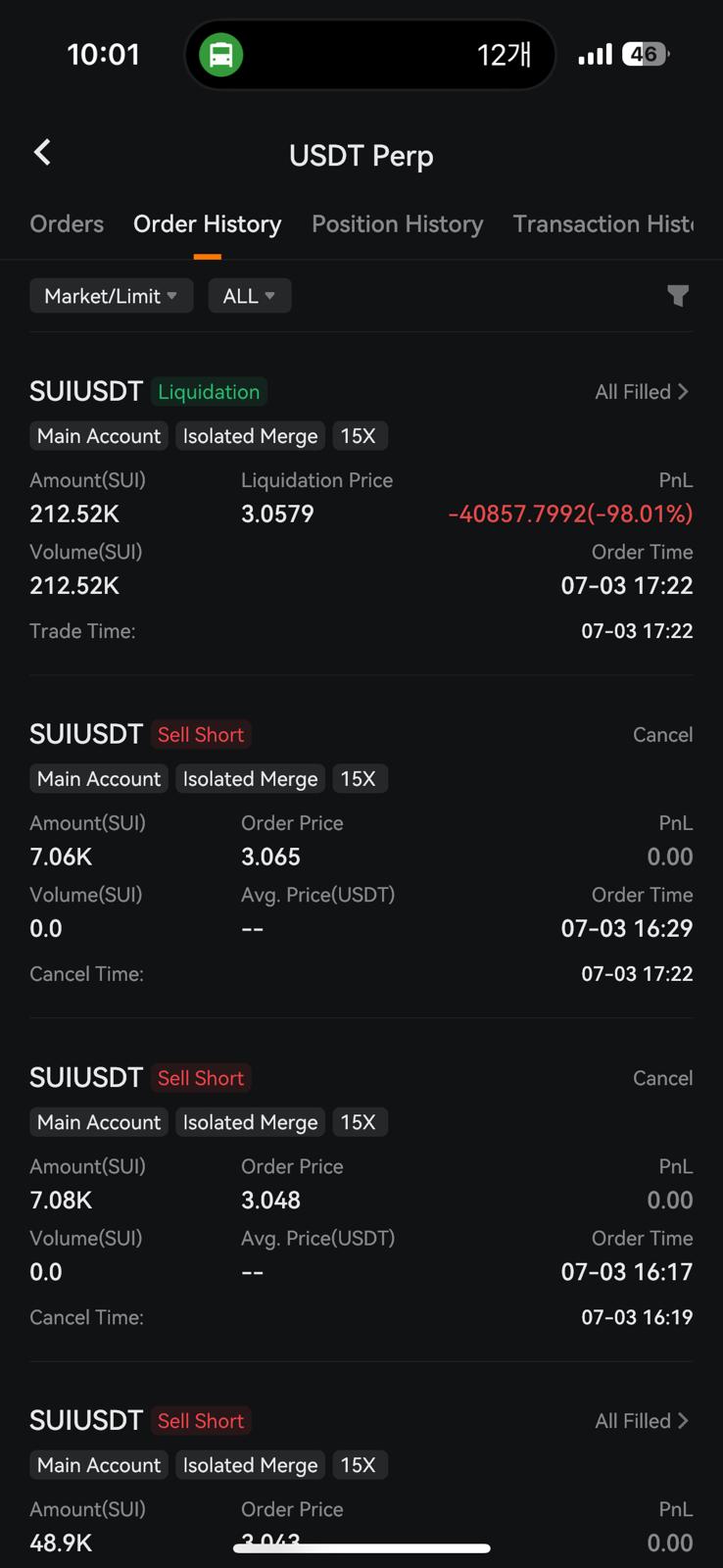Viewport: 723px width, 1568px height.
Task: Open All Filled details of Liquidation order
Action: point(642,392)
